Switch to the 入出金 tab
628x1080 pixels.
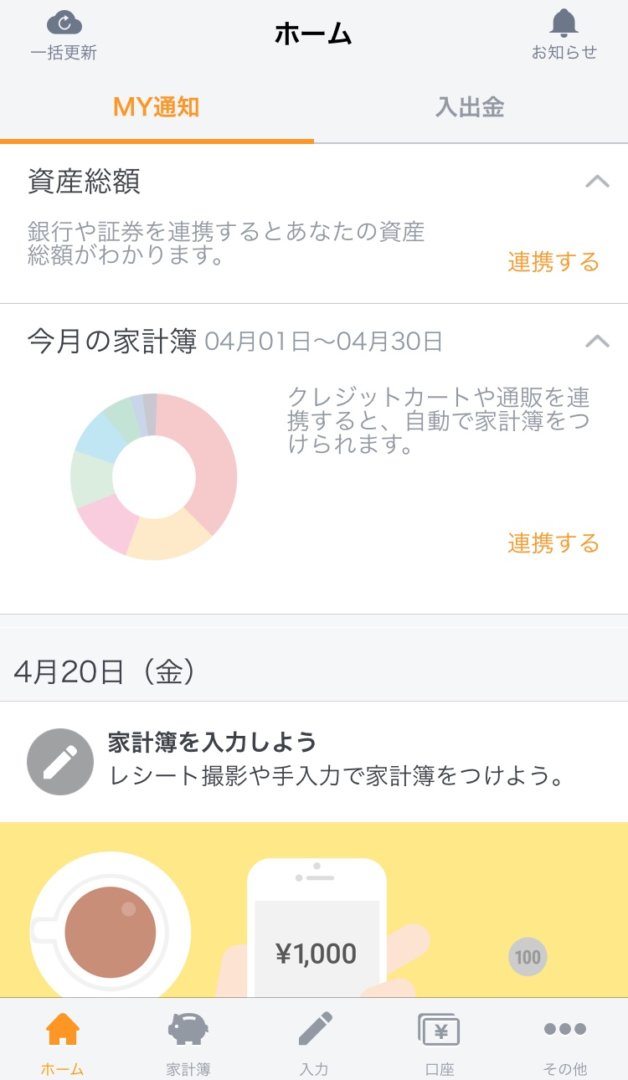[x=470, y=107]
